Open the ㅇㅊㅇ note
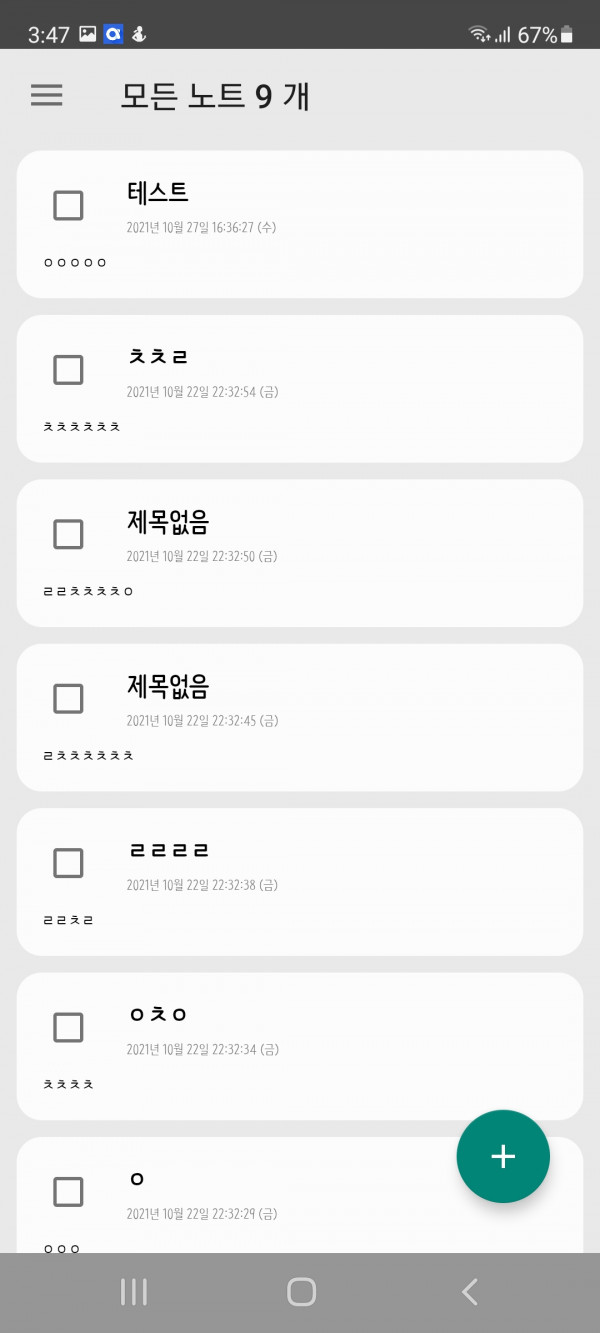 300,1046
